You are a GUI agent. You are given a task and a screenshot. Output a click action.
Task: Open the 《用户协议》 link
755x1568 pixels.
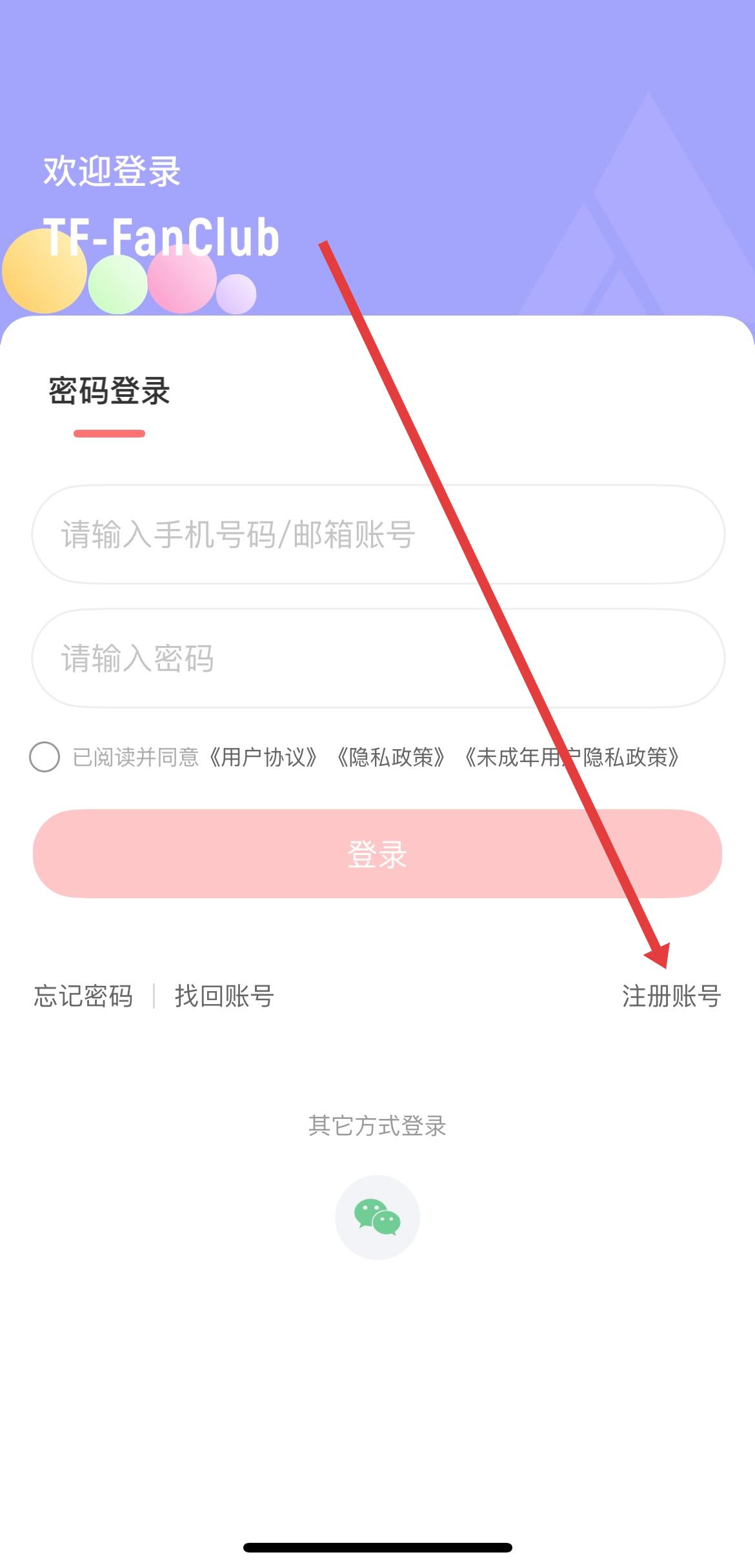tap(264, 758)
